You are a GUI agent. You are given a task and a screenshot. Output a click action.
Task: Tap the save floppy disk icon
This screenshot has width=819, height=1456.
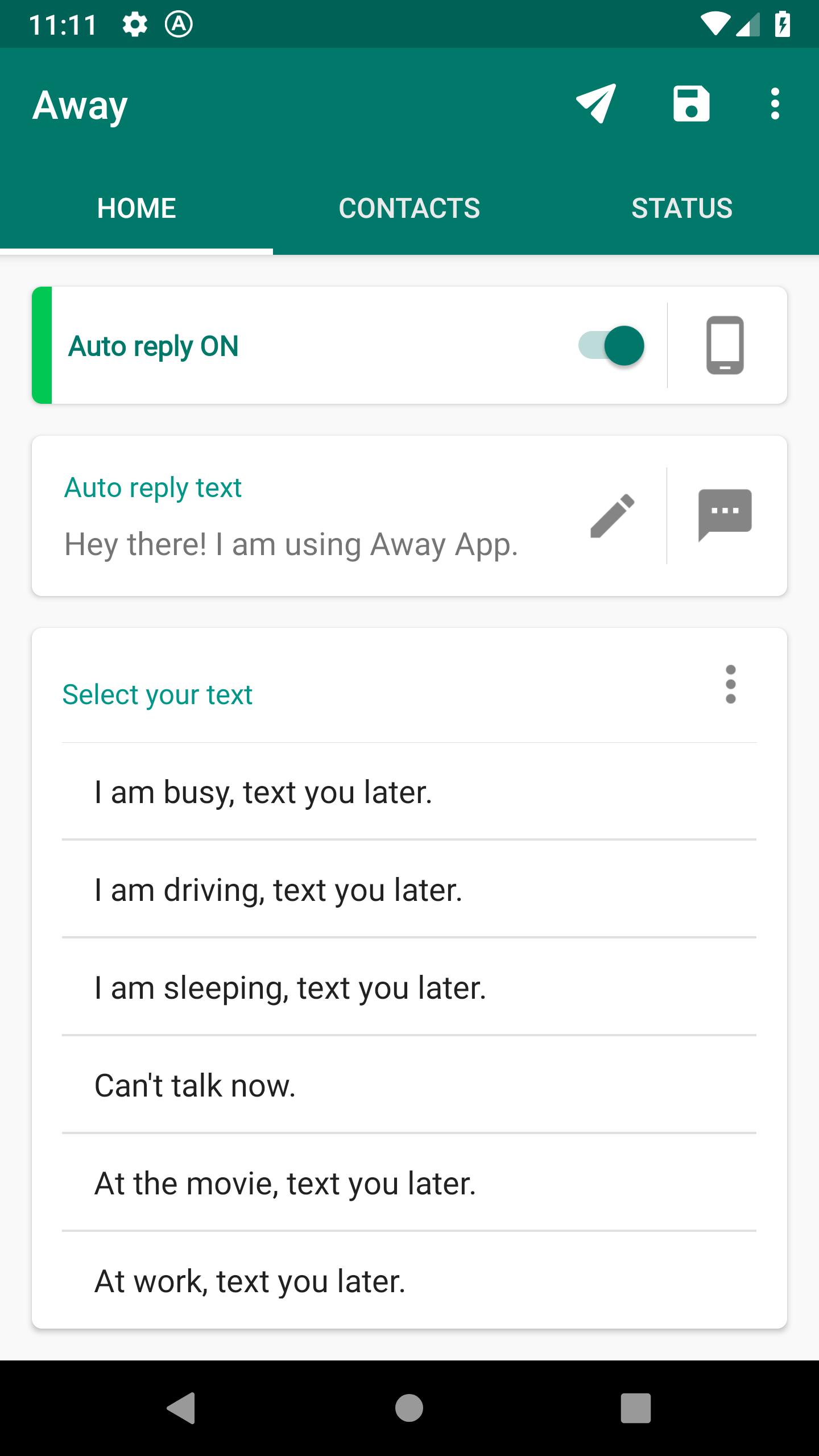click(x=691, y=104)
